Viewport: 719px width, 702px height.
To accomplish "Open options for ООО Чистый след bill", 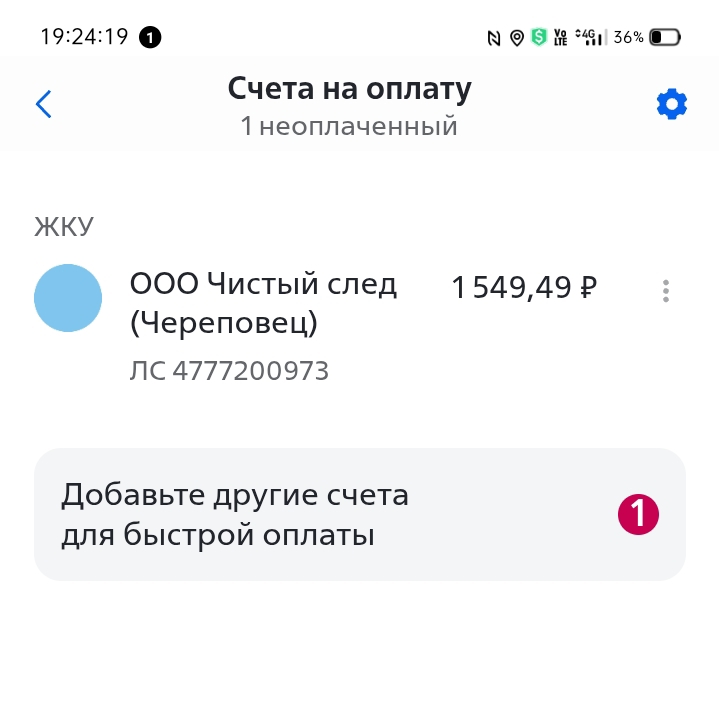I will (666, 291).
